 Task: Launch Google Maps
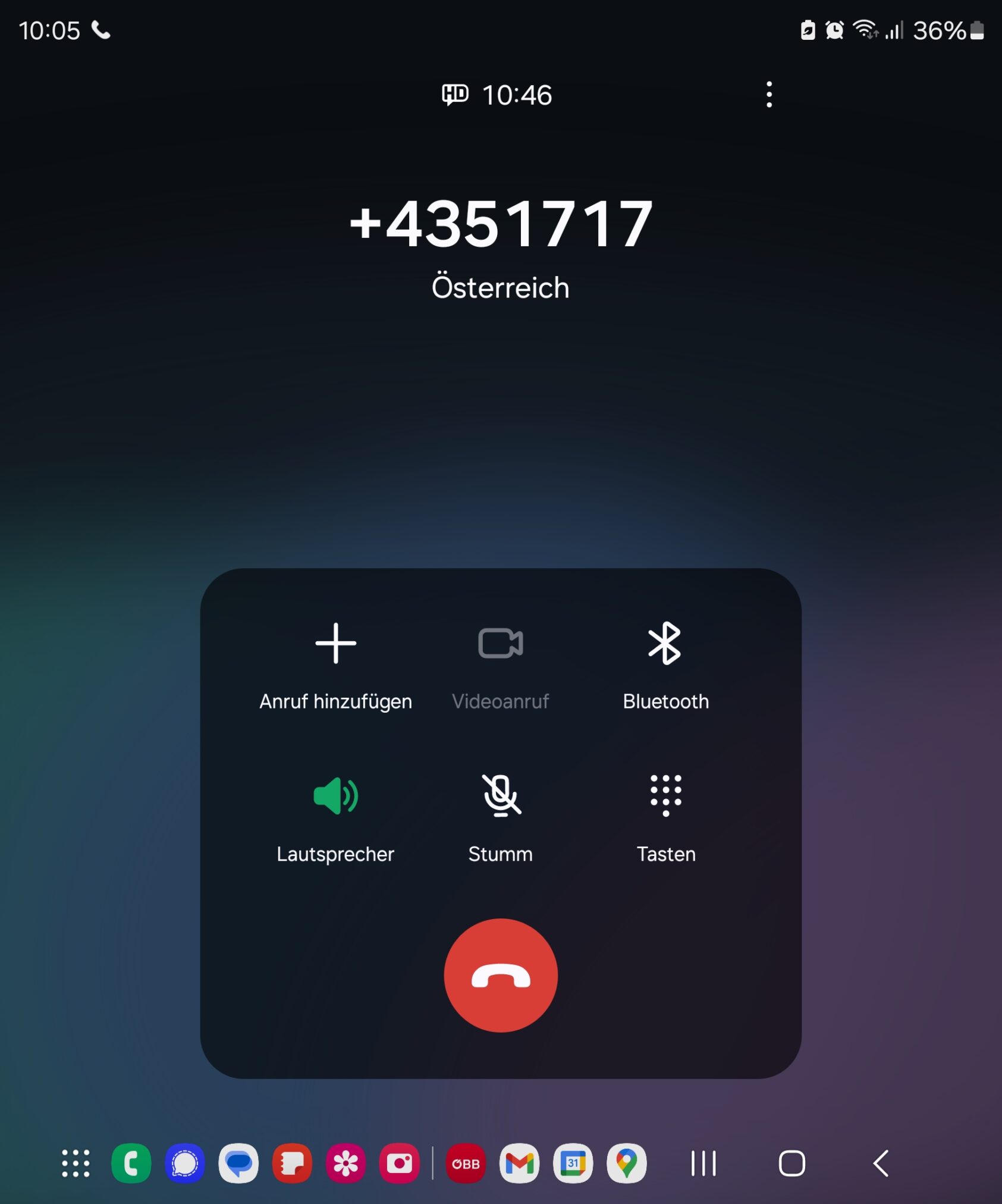pyautogui.click(x=626, y=1163)
